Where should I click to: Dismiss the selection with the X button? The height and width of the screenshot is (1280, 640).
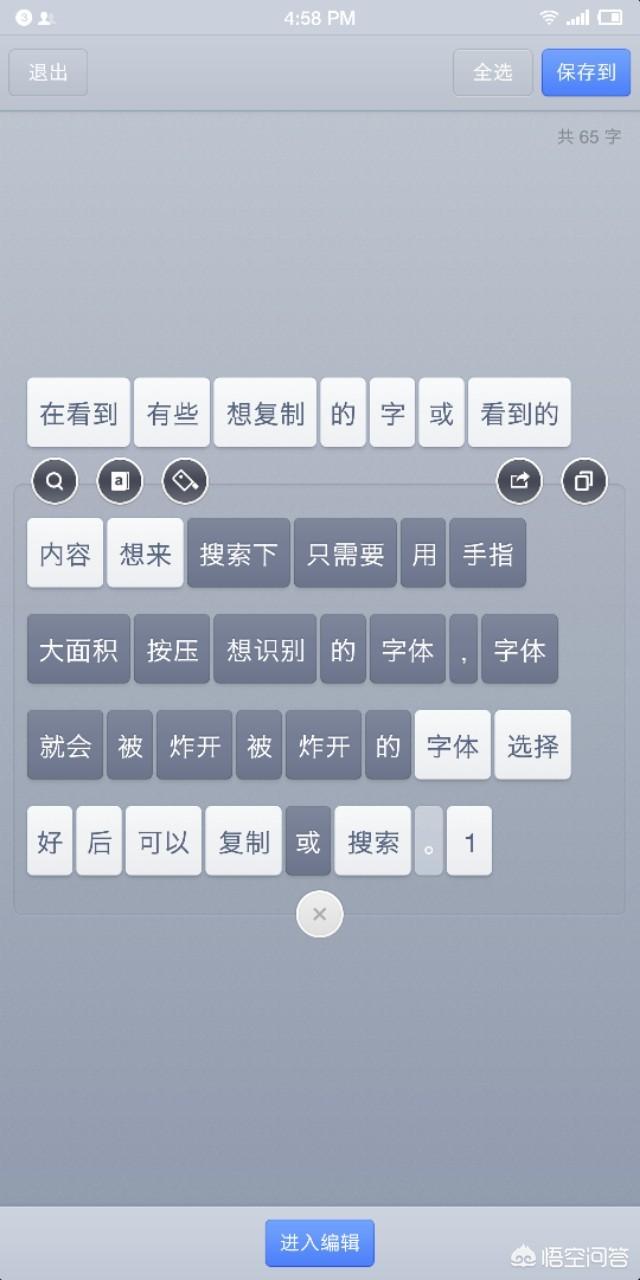click(x=320, y=914)
